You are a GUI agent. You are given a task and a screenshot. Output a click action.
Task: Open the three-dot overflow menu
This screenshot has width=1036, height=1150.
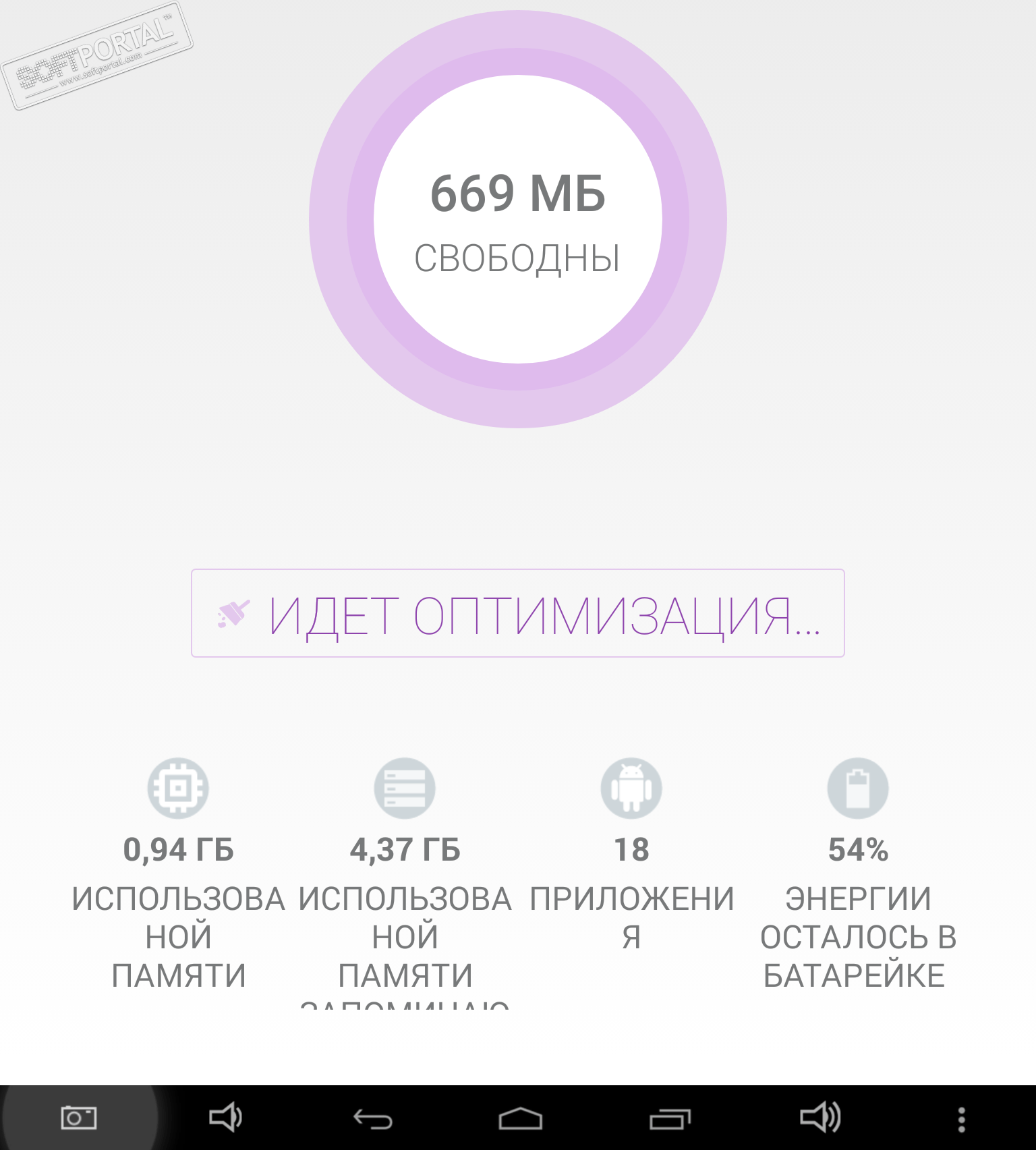pos(962,1119)
